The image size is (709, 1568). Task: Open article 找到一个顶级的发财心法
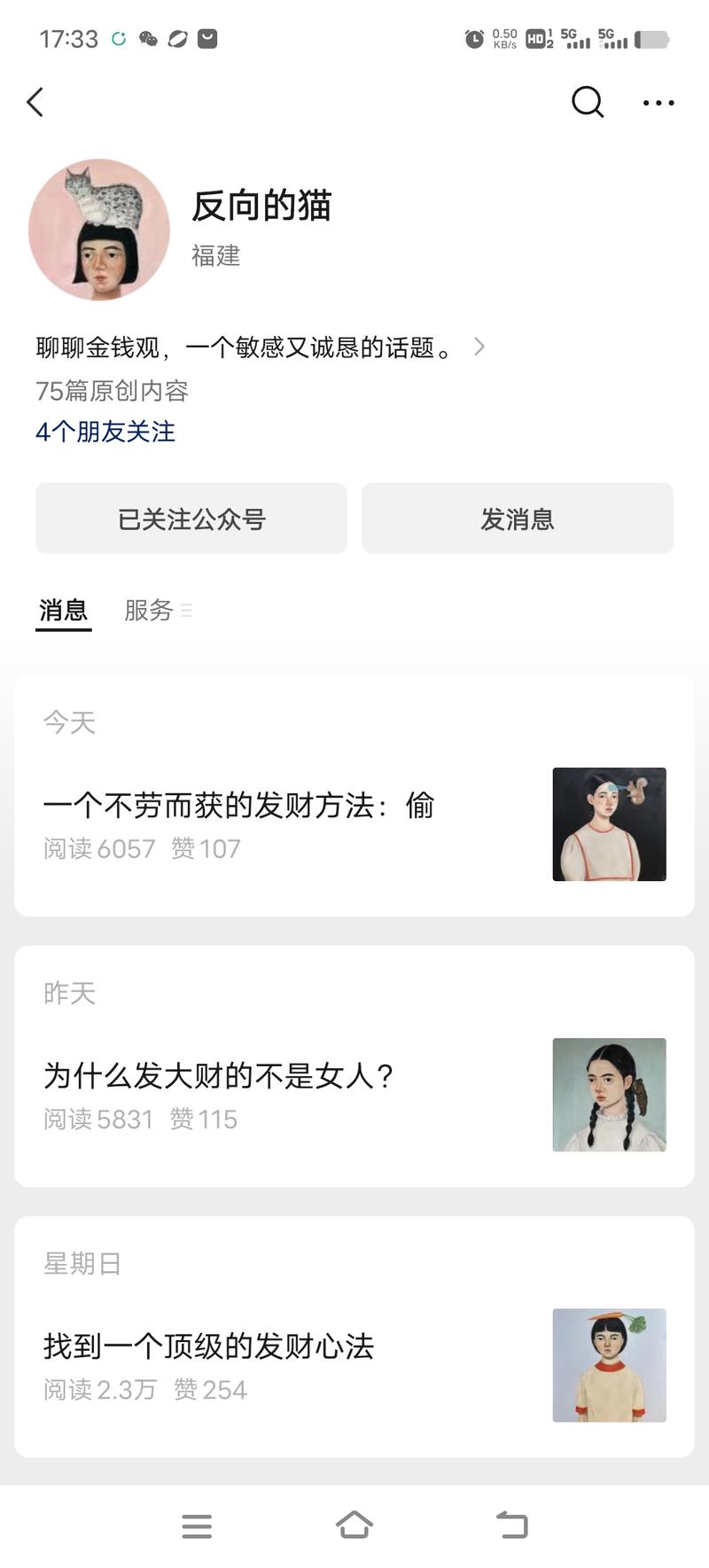pyautogui.click(x=209, y=1346)
